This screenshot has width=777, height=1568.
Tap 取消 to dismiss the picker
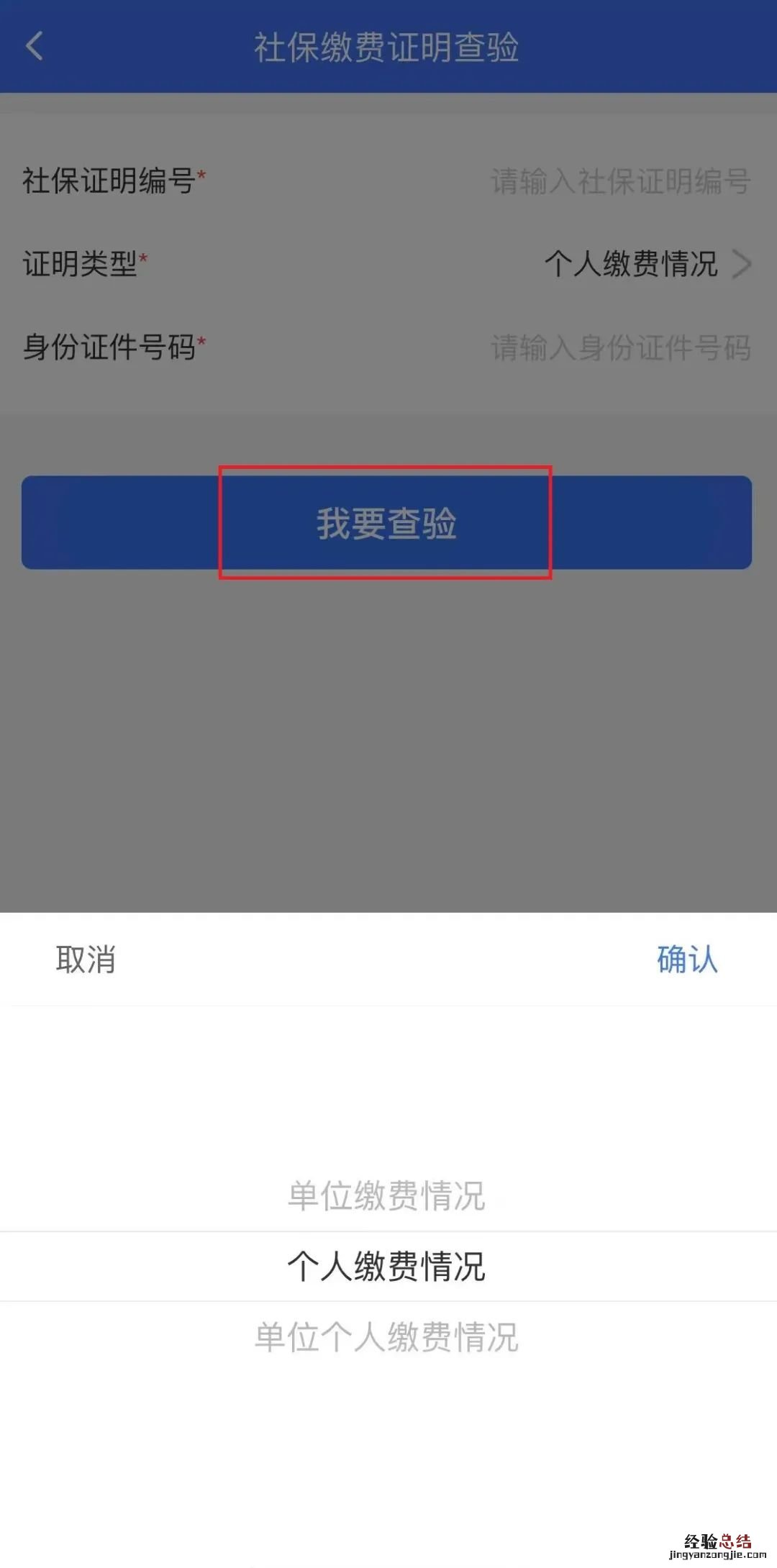[x=86, y=960]
